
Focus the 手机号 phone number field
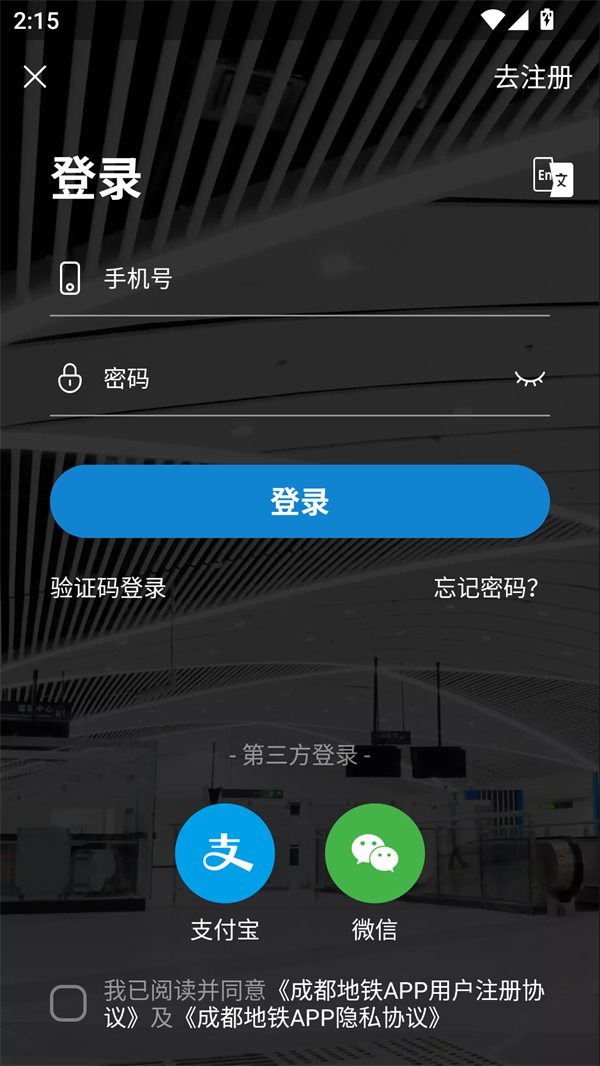(300, 279)
